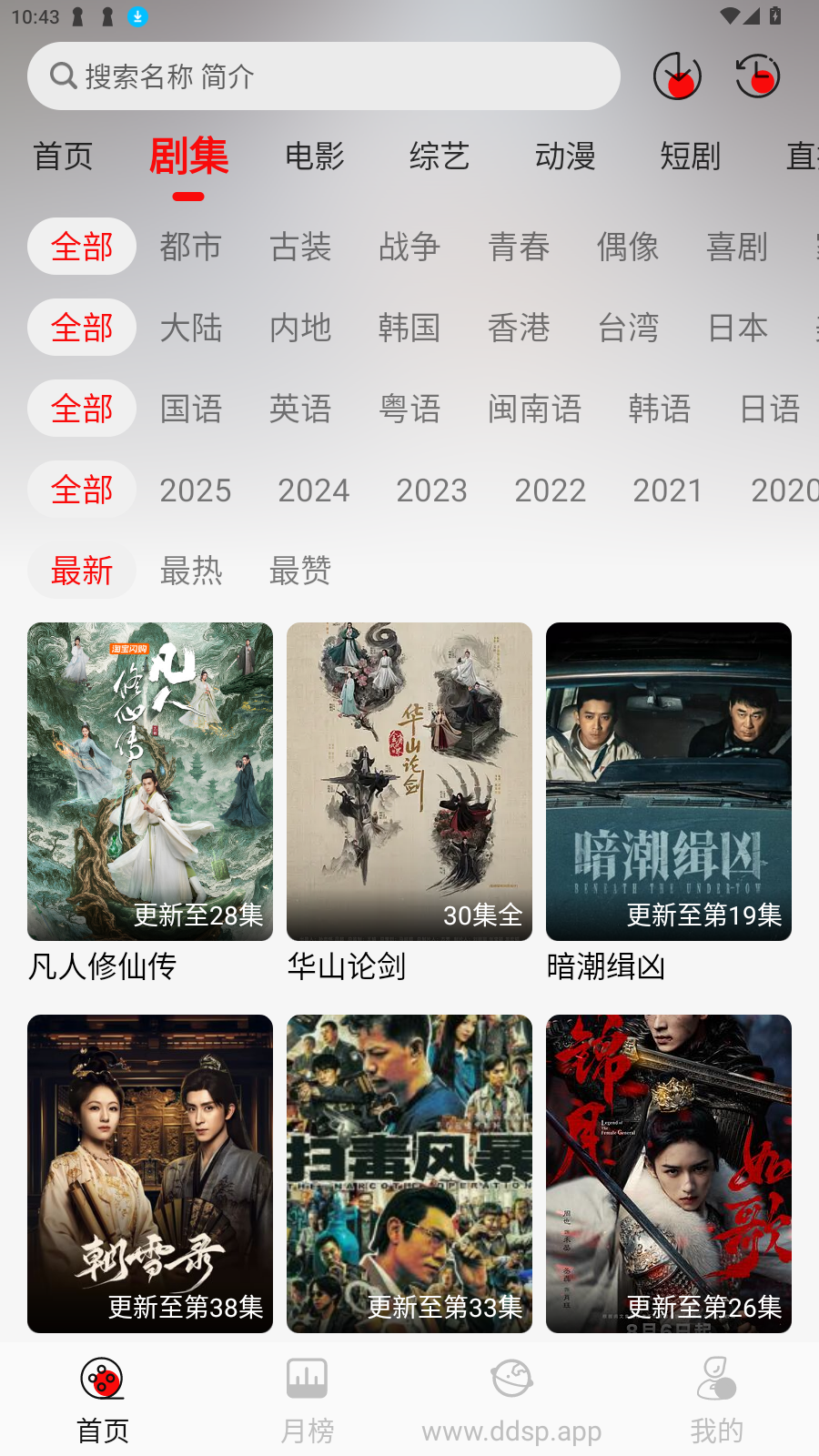Tap the www.ddsp.app globe icon

click(x=511, y=1379)
